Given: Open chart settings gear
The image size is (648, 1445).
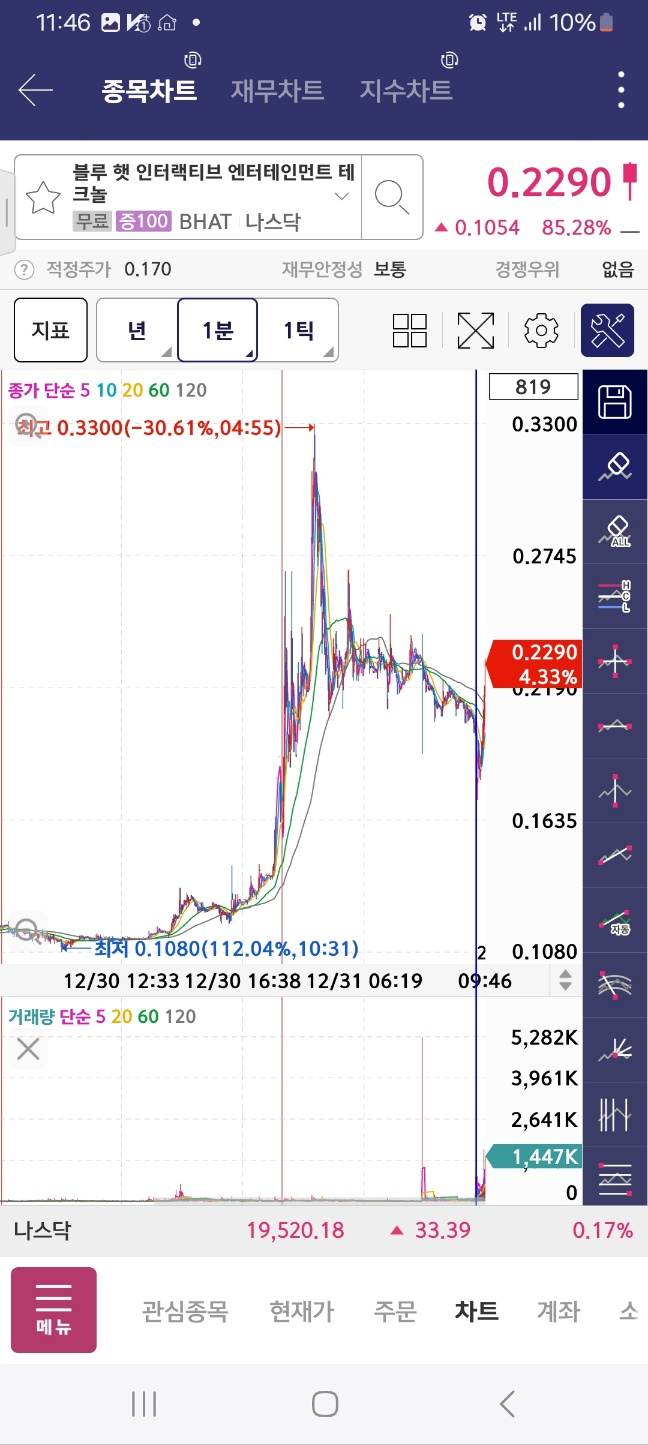Looking at the screenshot, I should [541, 330].
